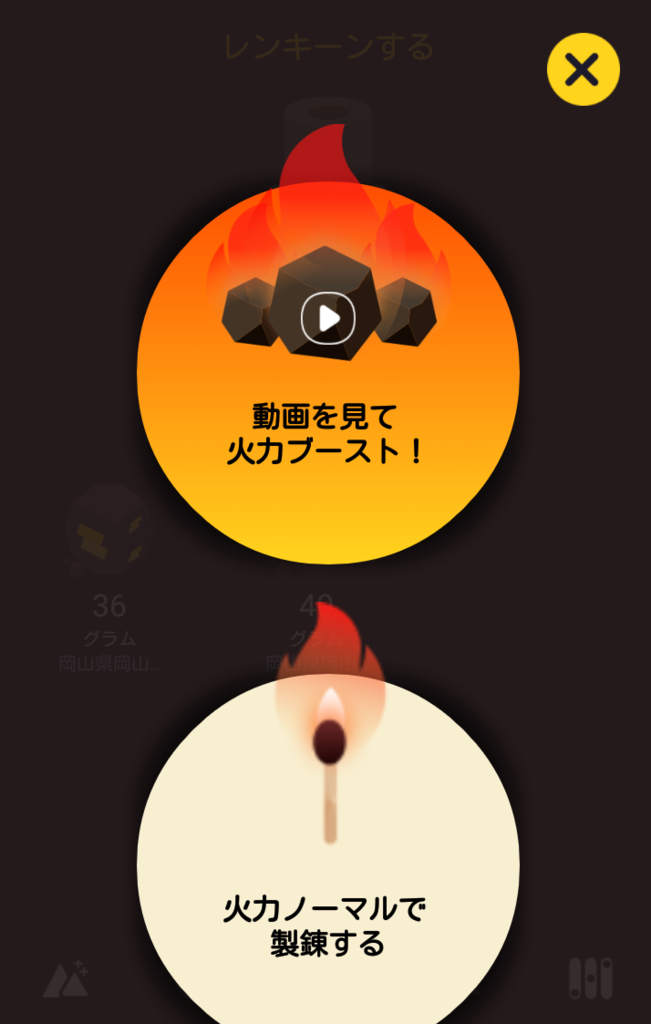Viewport: 651px width, 1024px height.
Task: Watch video for fire power boost
Action: (328, 372)
